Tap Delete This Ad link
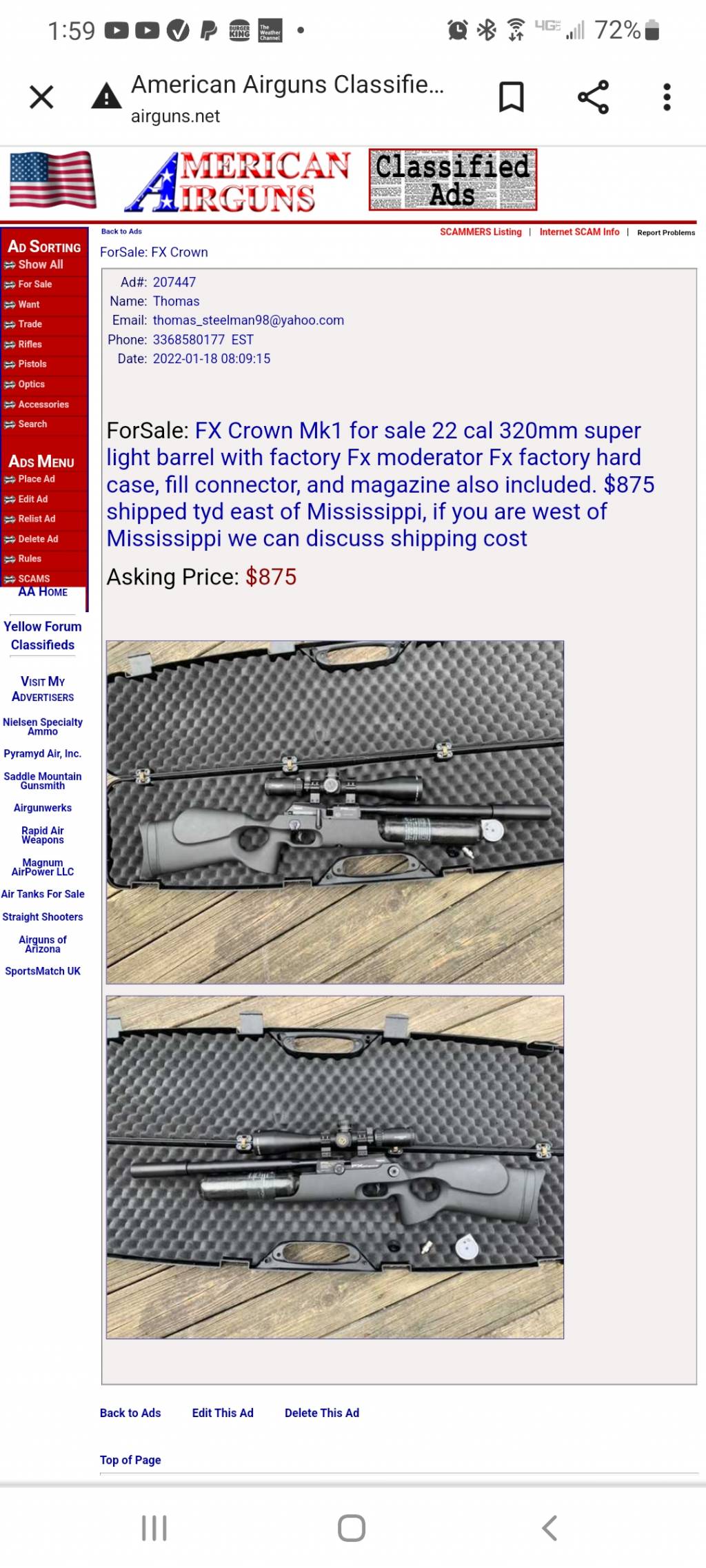The width and height of the screenshot is (706, 1568). pos(321,1413)
